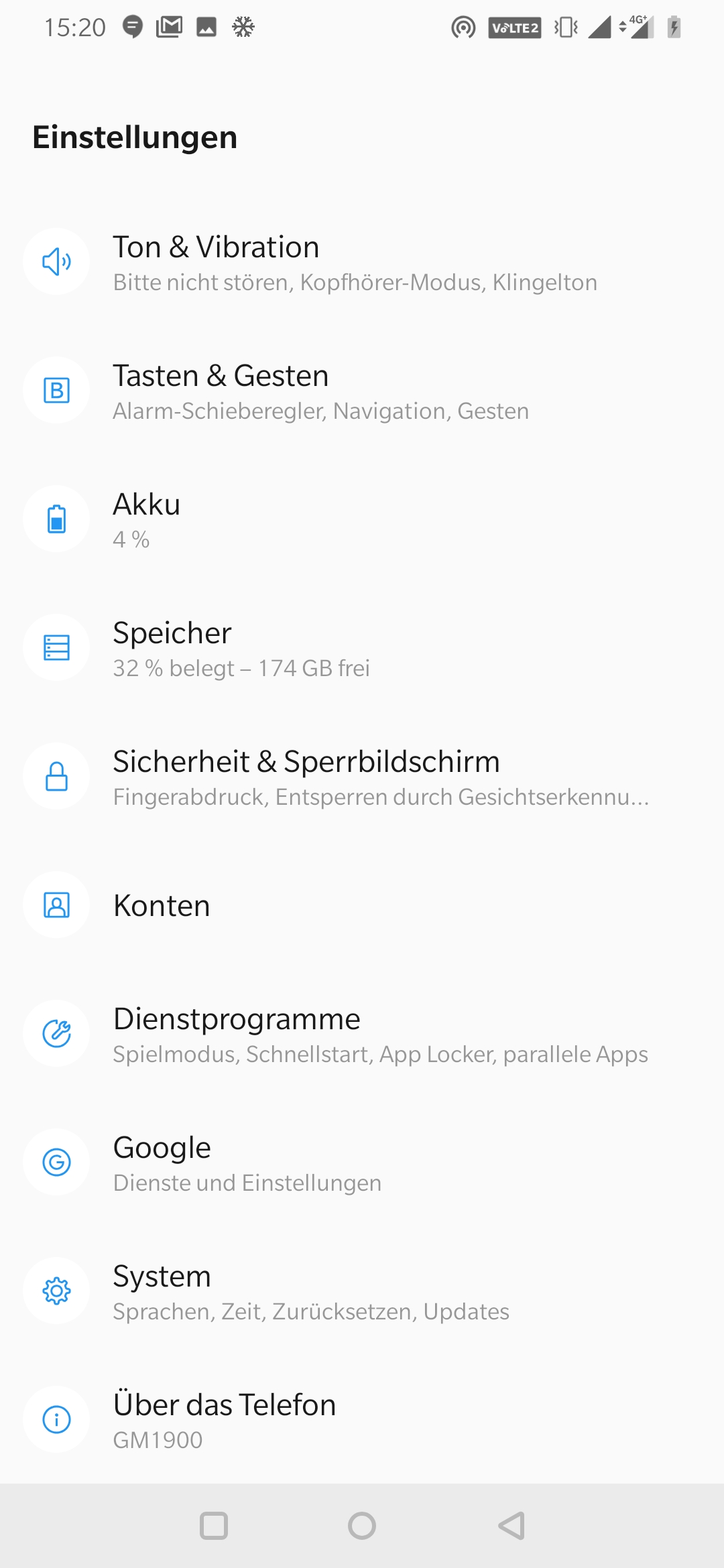Open the System settings row
Viewport: 724px width, 1568px height.
point(362,1291)
